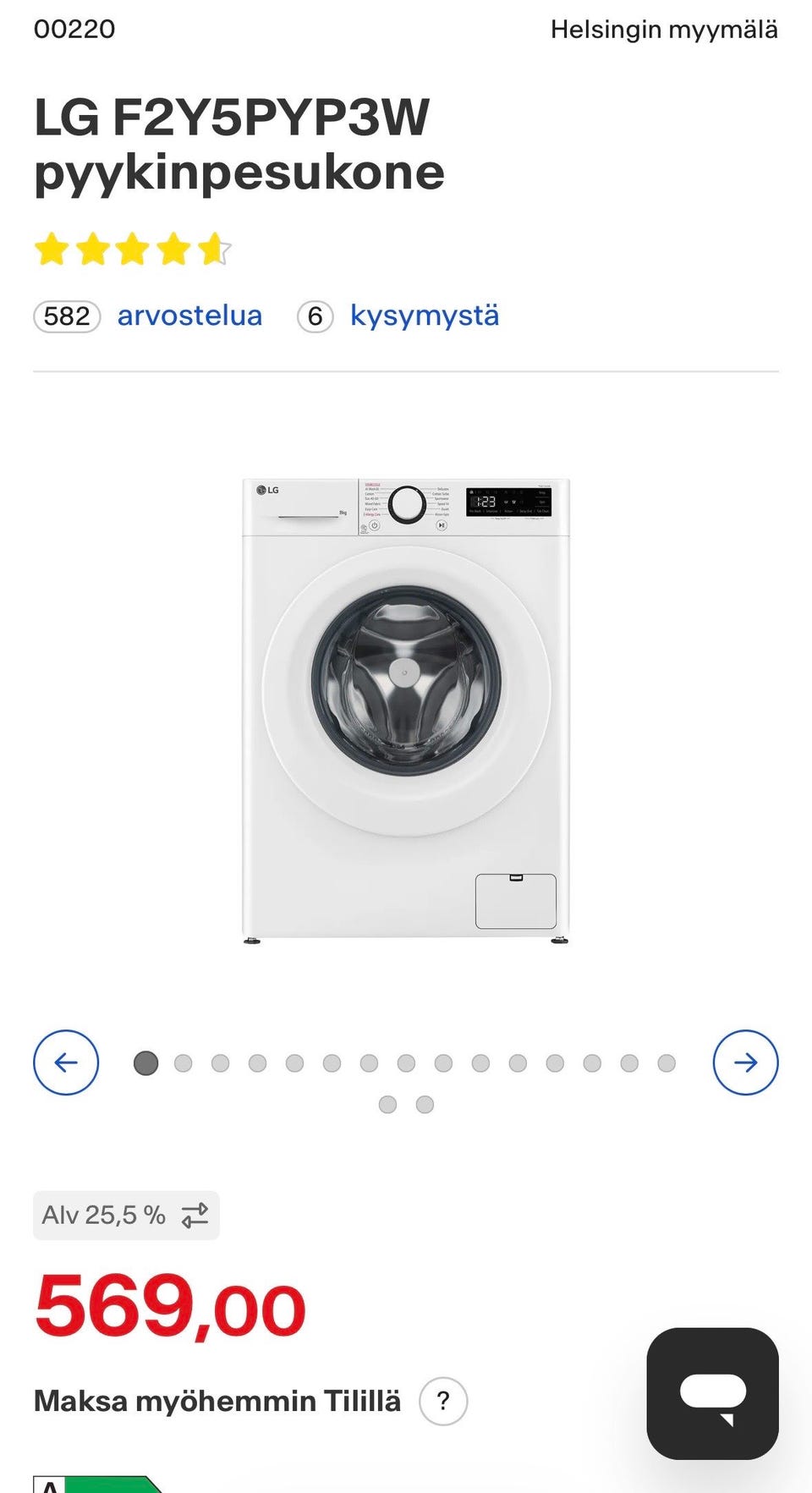Show the previous product image
The image size is (812, 1493).
[66, 1062]
